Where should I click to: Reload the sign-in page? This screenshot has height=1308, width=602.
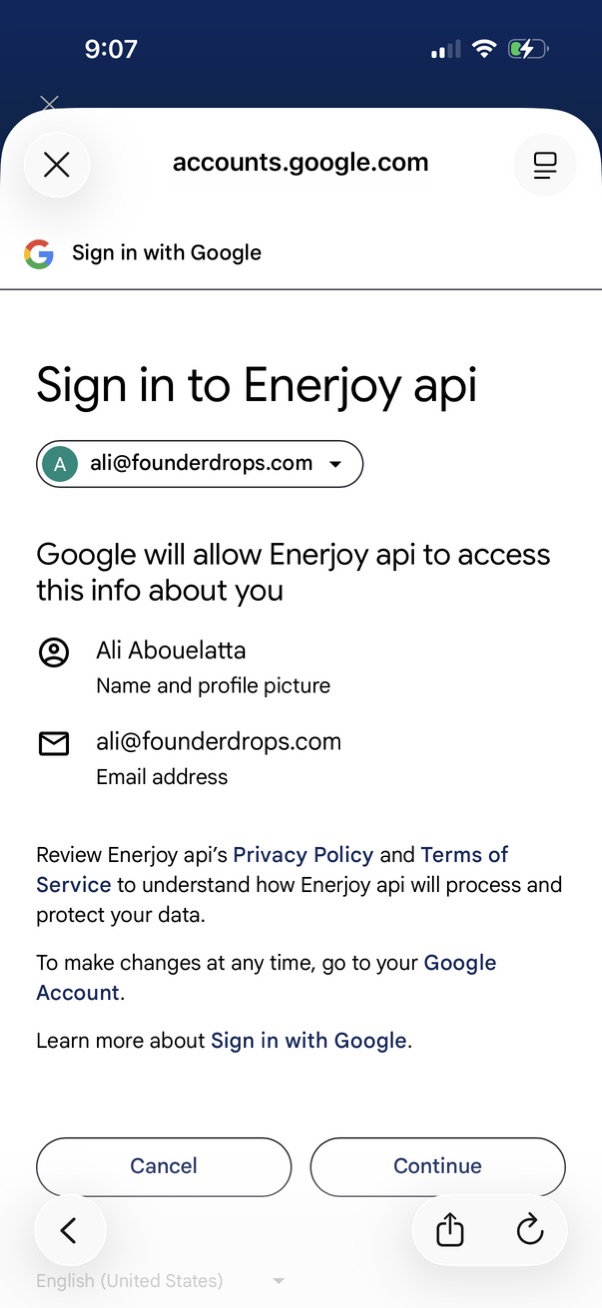(529, 1230)
